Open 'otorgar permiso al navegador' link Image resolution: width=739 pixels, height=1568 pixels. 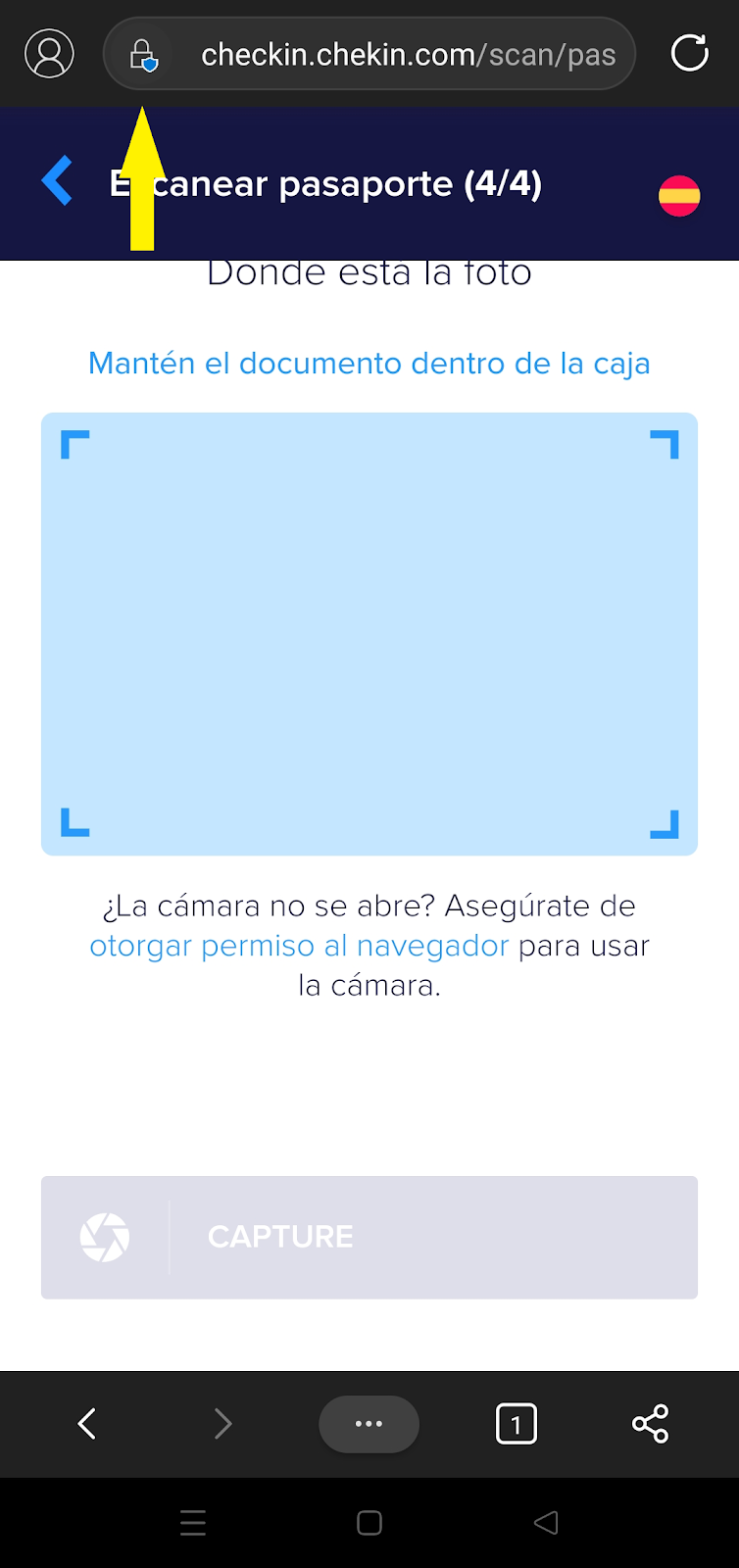299,946
